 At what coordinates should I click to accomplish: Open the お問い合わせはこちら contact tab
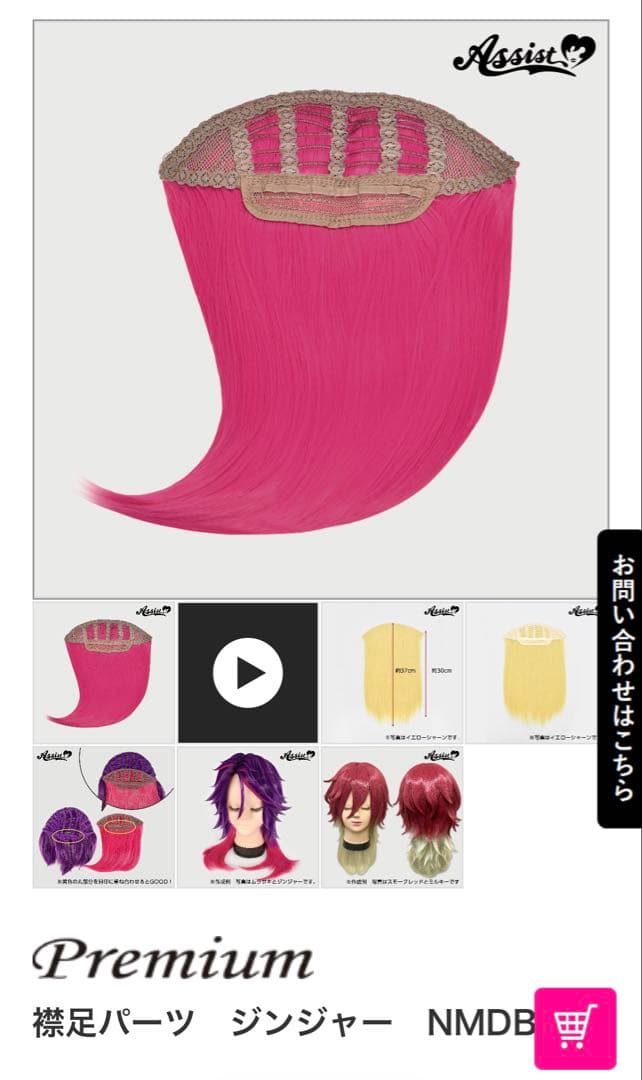620,678
